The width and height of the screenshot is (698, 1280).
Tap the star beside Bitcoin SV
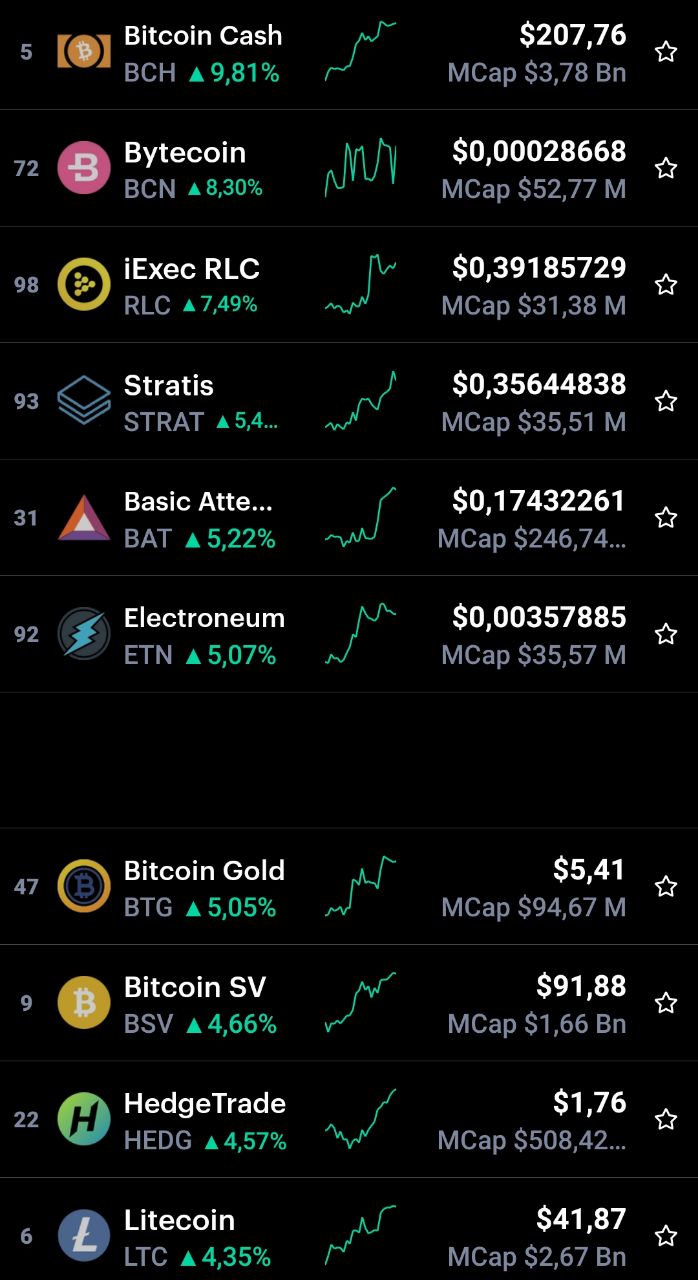pos(666,1003)
